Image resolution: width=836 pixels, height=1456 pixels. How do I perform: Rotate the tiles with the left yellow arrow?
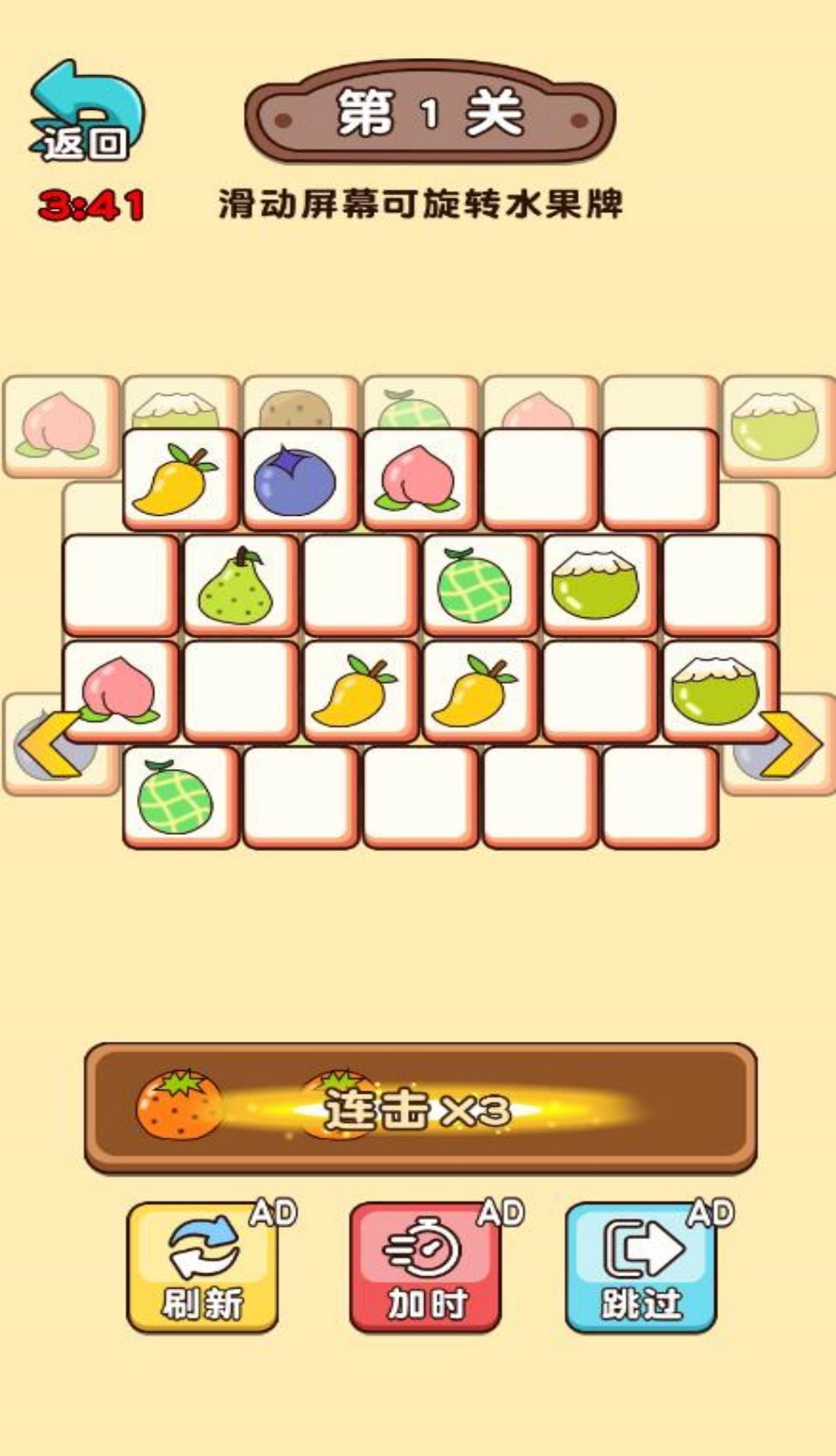pos(46,745)
